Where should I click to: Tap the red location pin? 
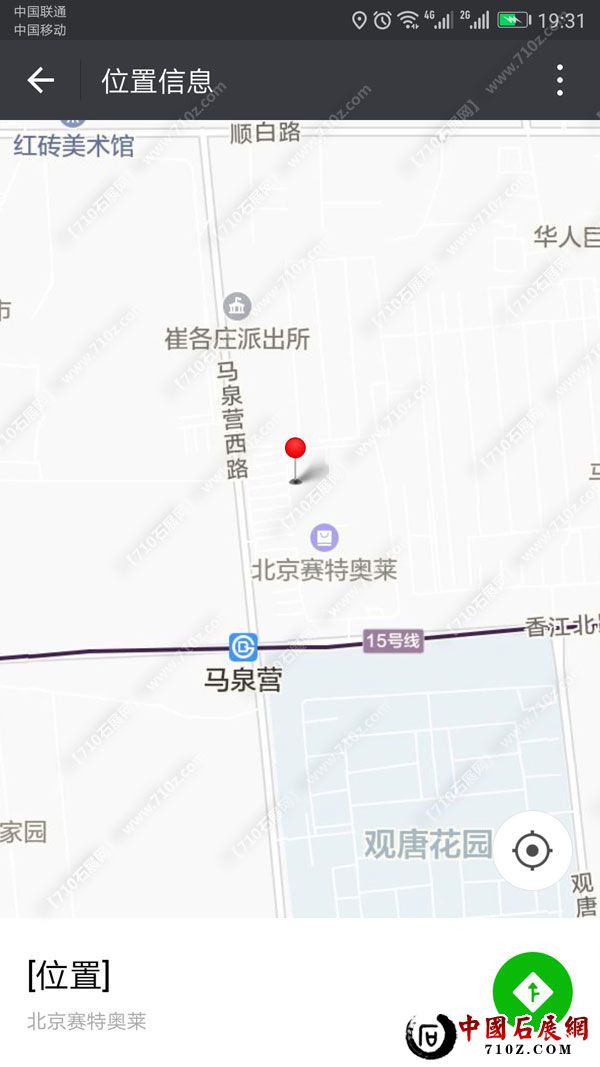[295, 450]
